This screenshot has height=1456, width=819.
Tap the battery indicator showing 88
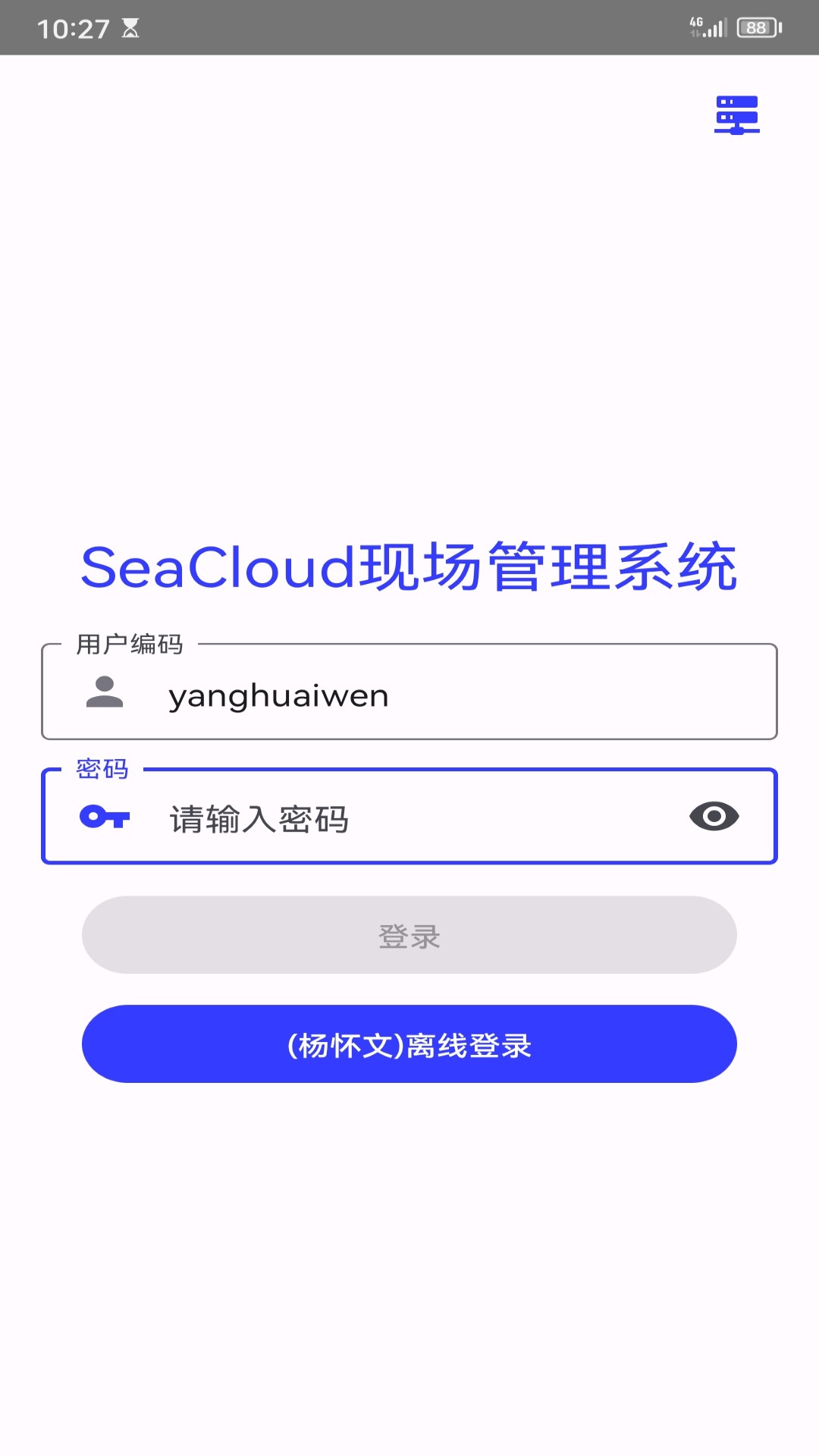(x=756, y=27)
